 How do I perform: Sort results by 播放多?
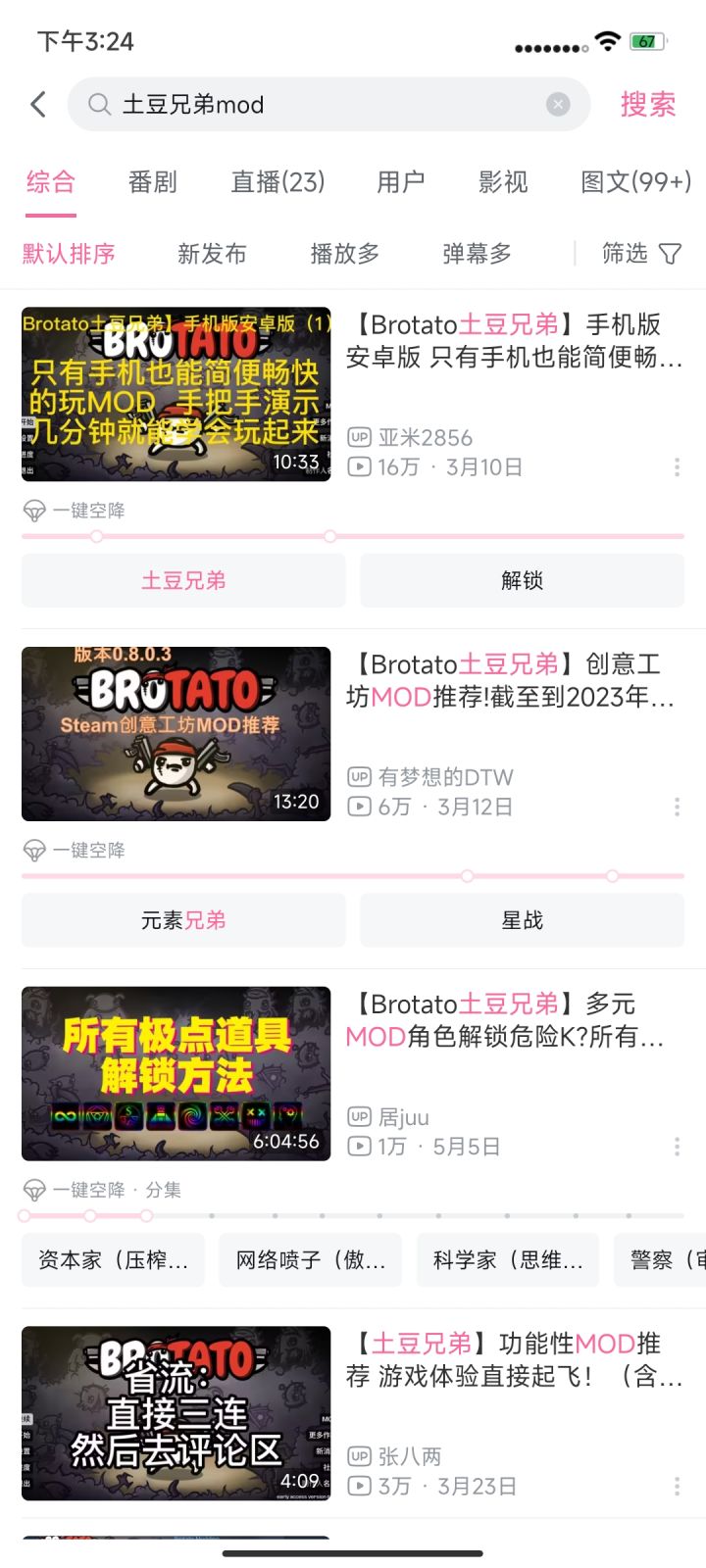click(x=344, y=253)
